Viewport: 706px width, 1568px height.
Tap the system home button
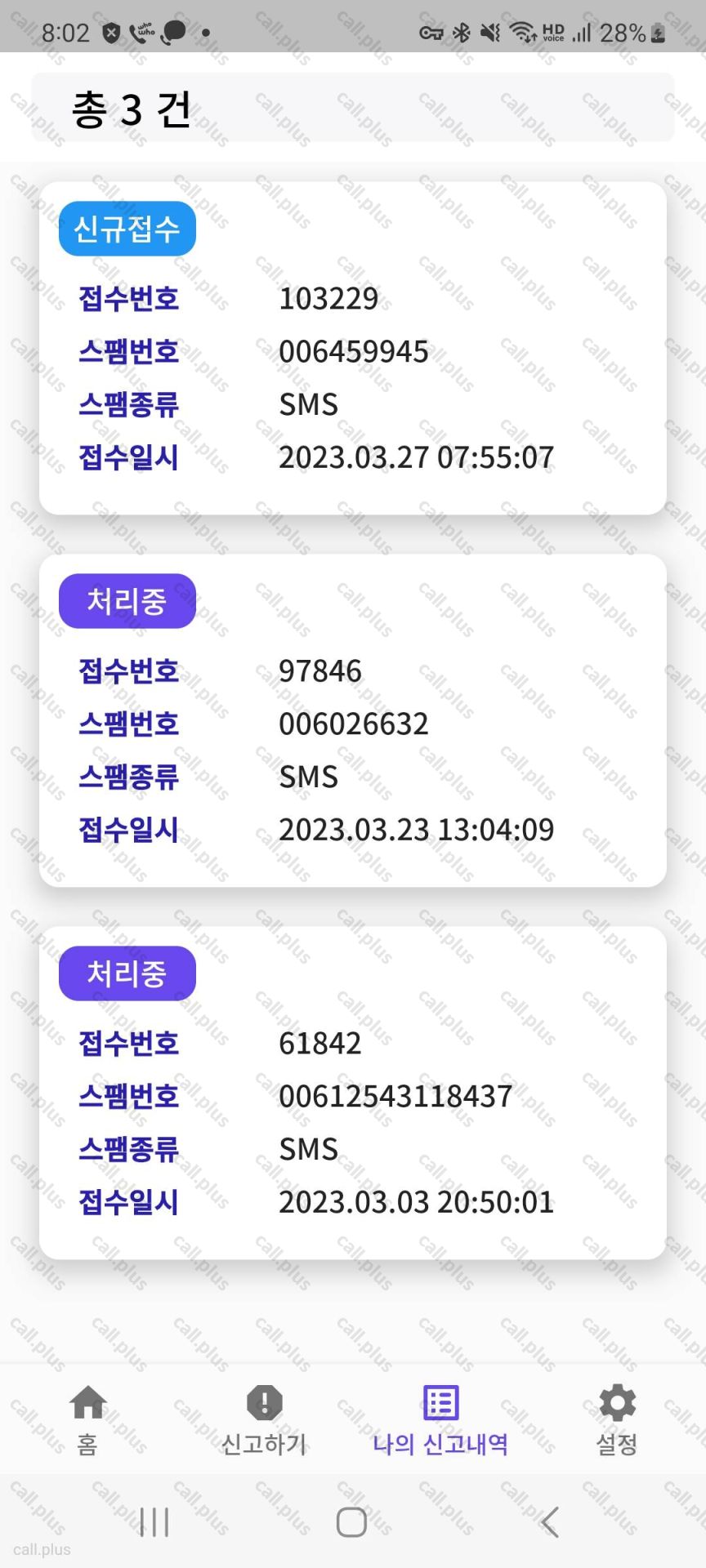pos(351,1522)
